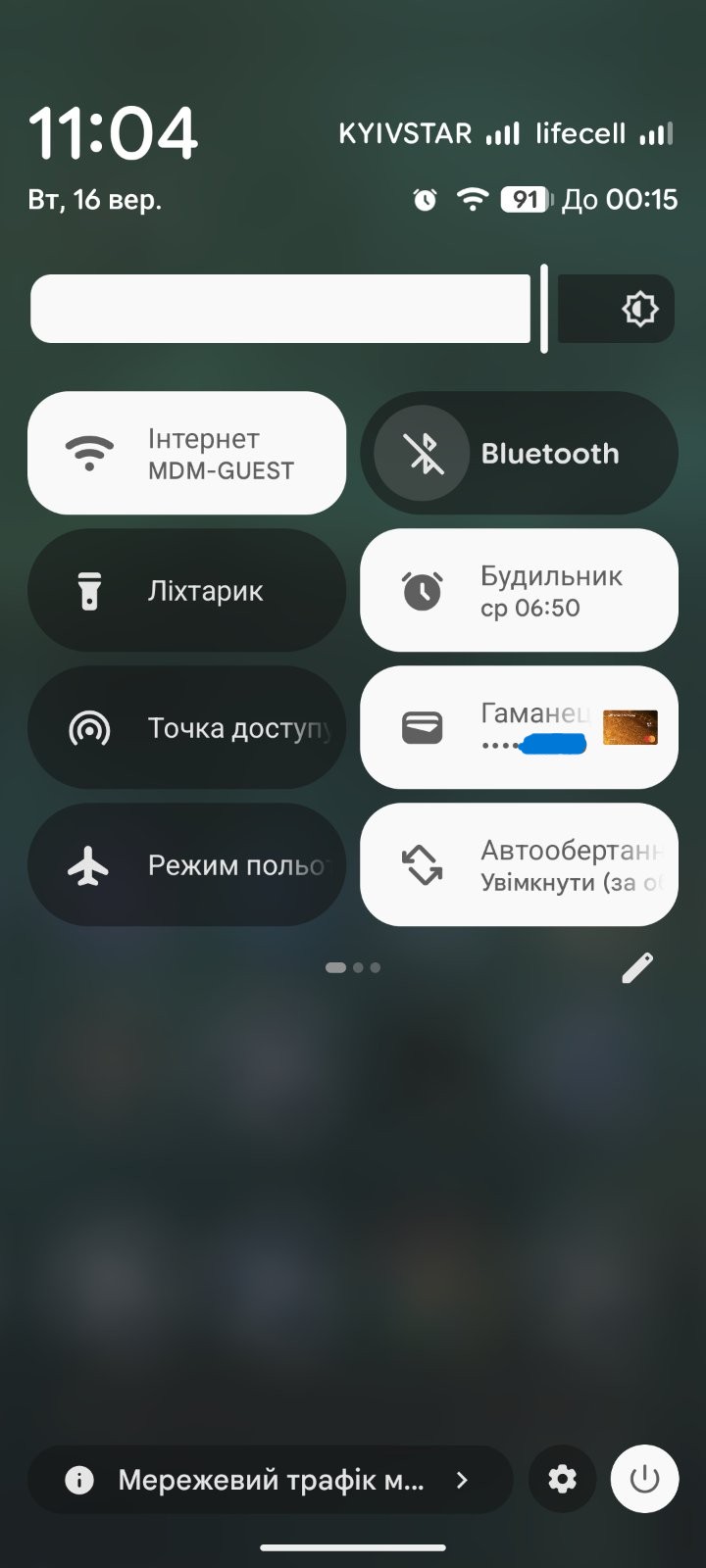Turn on the Ліхтарик flashlight
Image resolution: width=706 pixels, height=1568 pixels.
pyautogui.click(x=186, y=591)
